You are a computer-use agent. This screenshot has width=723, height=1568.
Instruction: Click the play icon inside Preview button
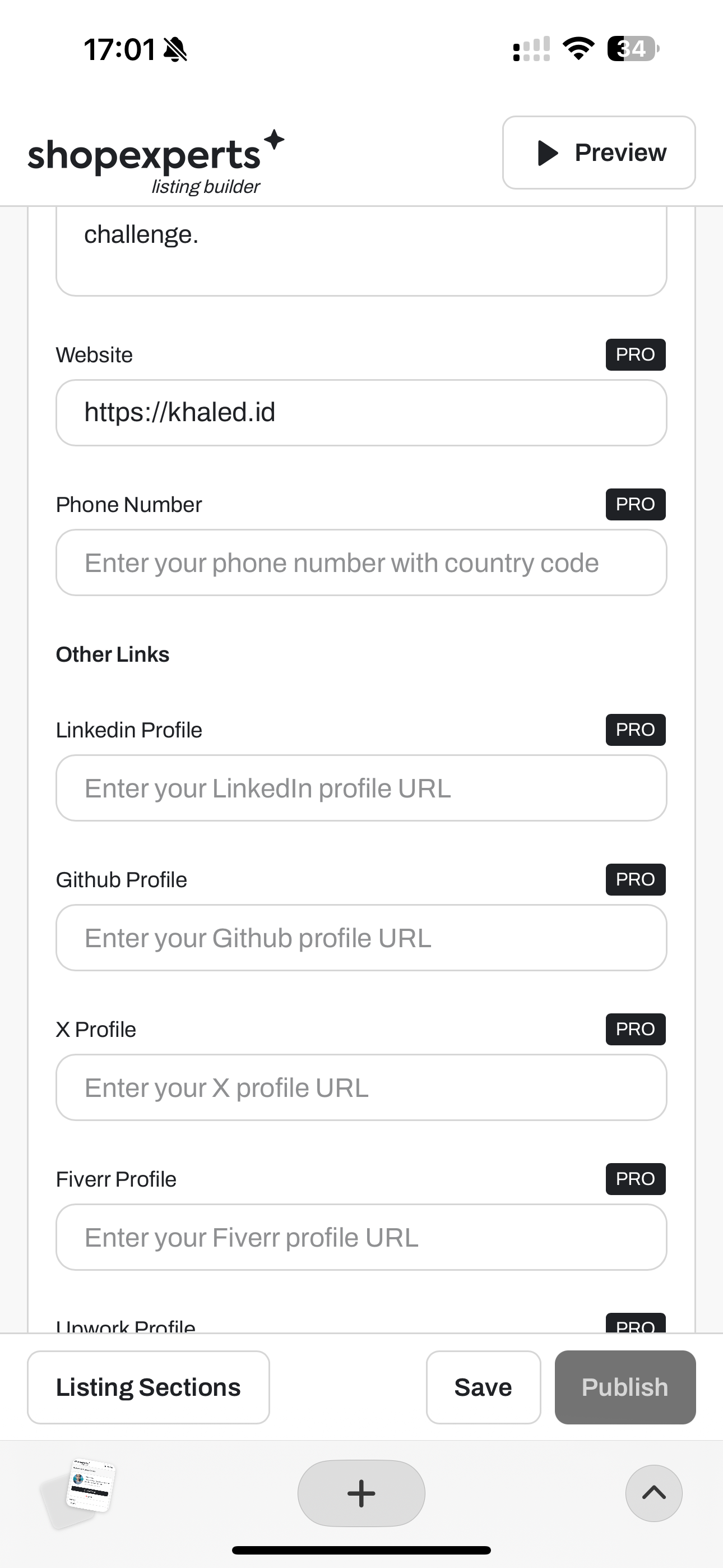[x=546, y=153]
